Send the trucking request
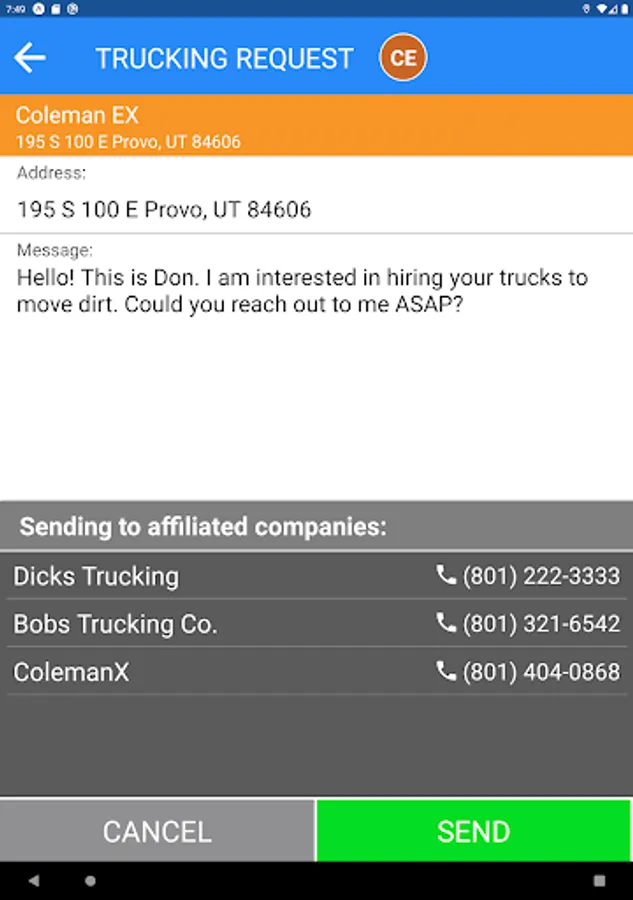This screenshot has width=633, height=900. 474,831
